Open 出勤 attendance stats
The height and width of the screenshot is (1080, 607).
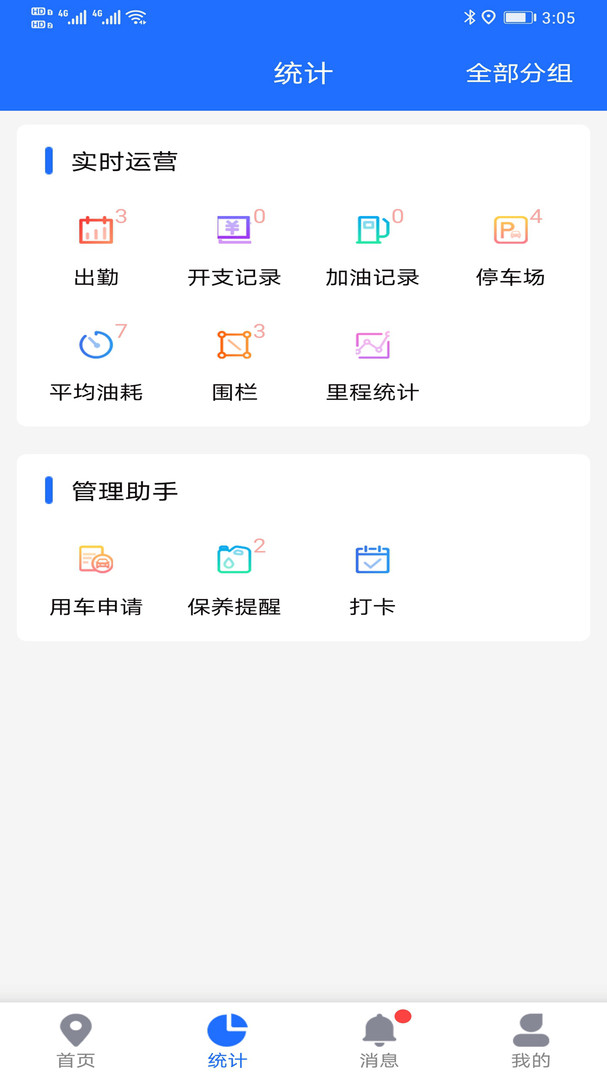[96, 246]
